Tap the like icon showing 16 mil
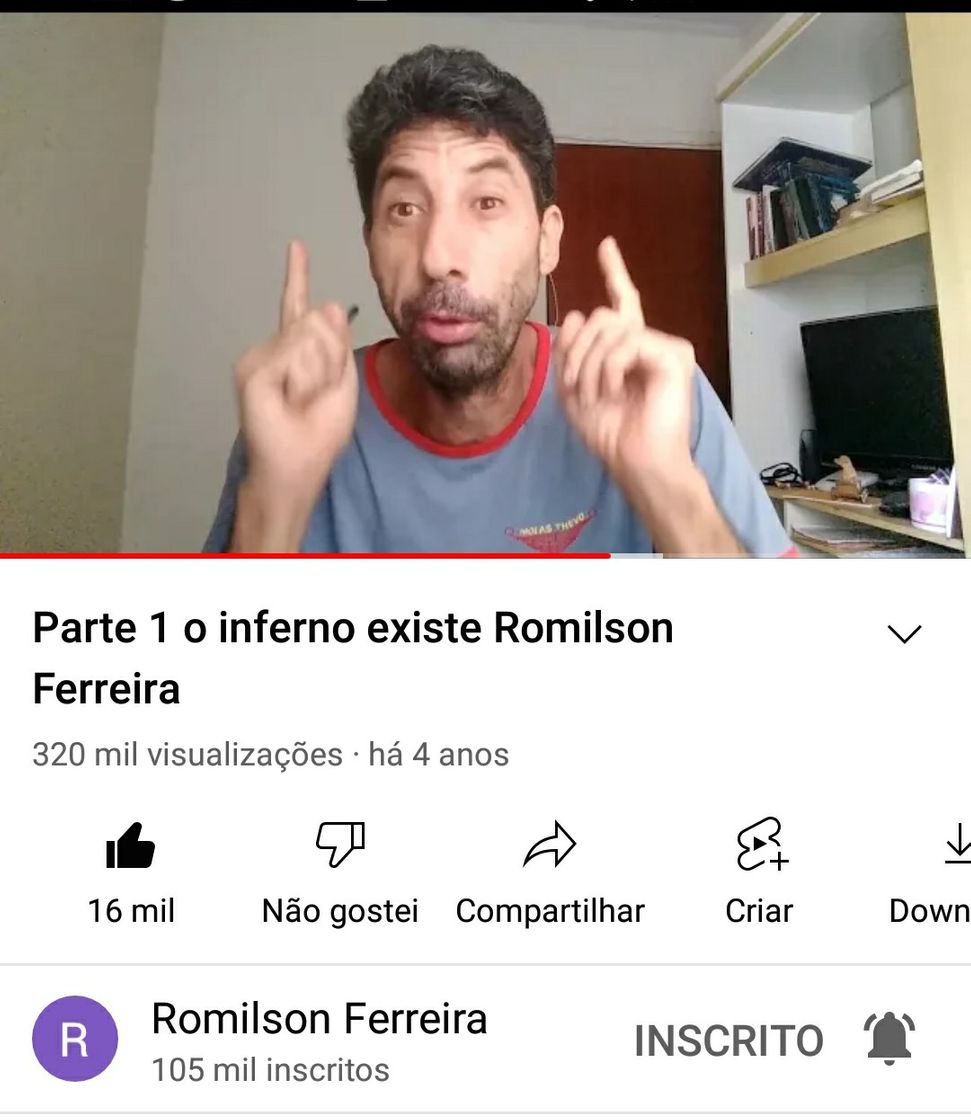Image resolution: width=971 pixels, height=1120 pixels. click(x=131, y=845)
